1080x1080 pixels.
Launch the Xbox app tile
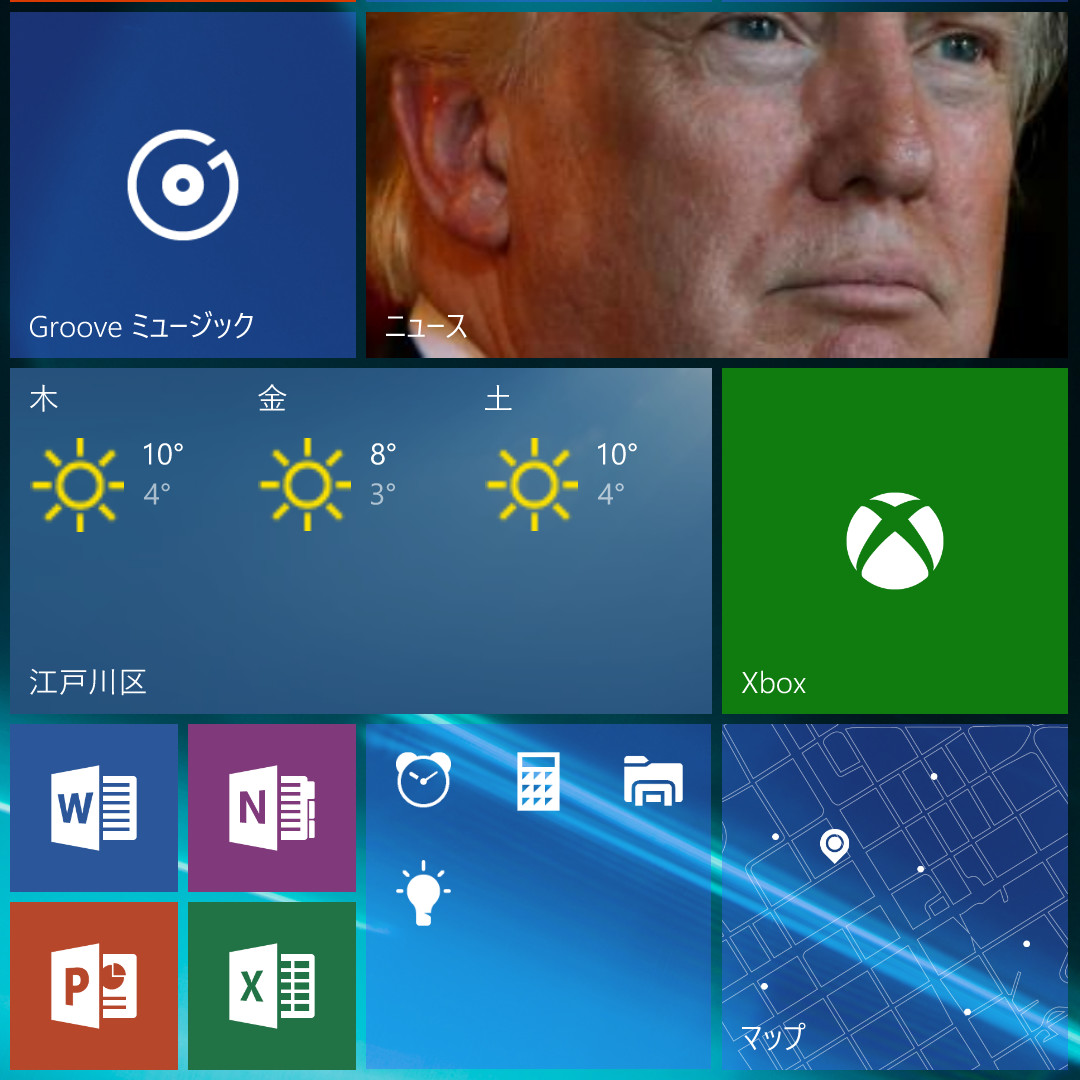point(894,540)
